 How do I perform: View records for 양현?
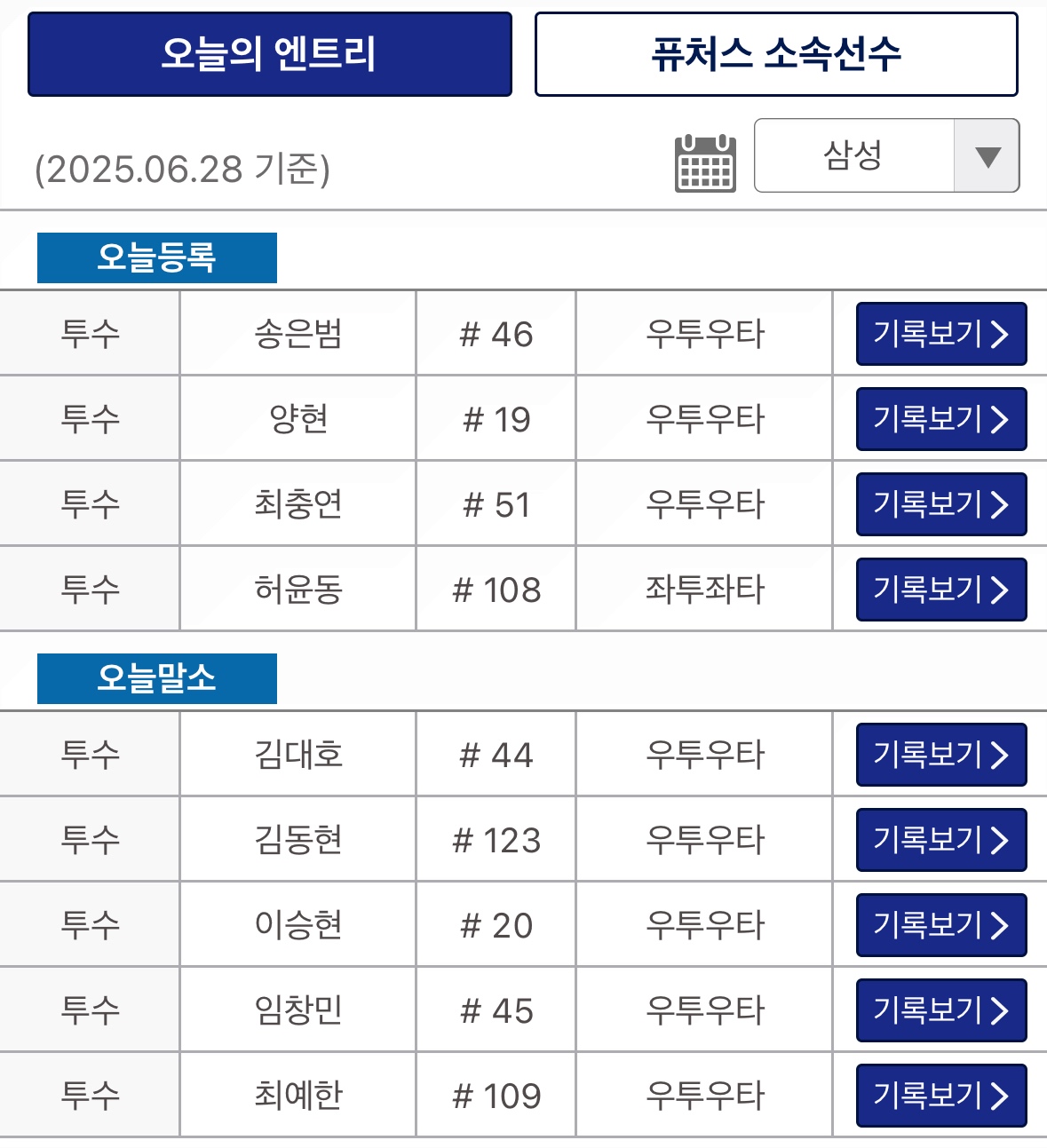point(940,419)
